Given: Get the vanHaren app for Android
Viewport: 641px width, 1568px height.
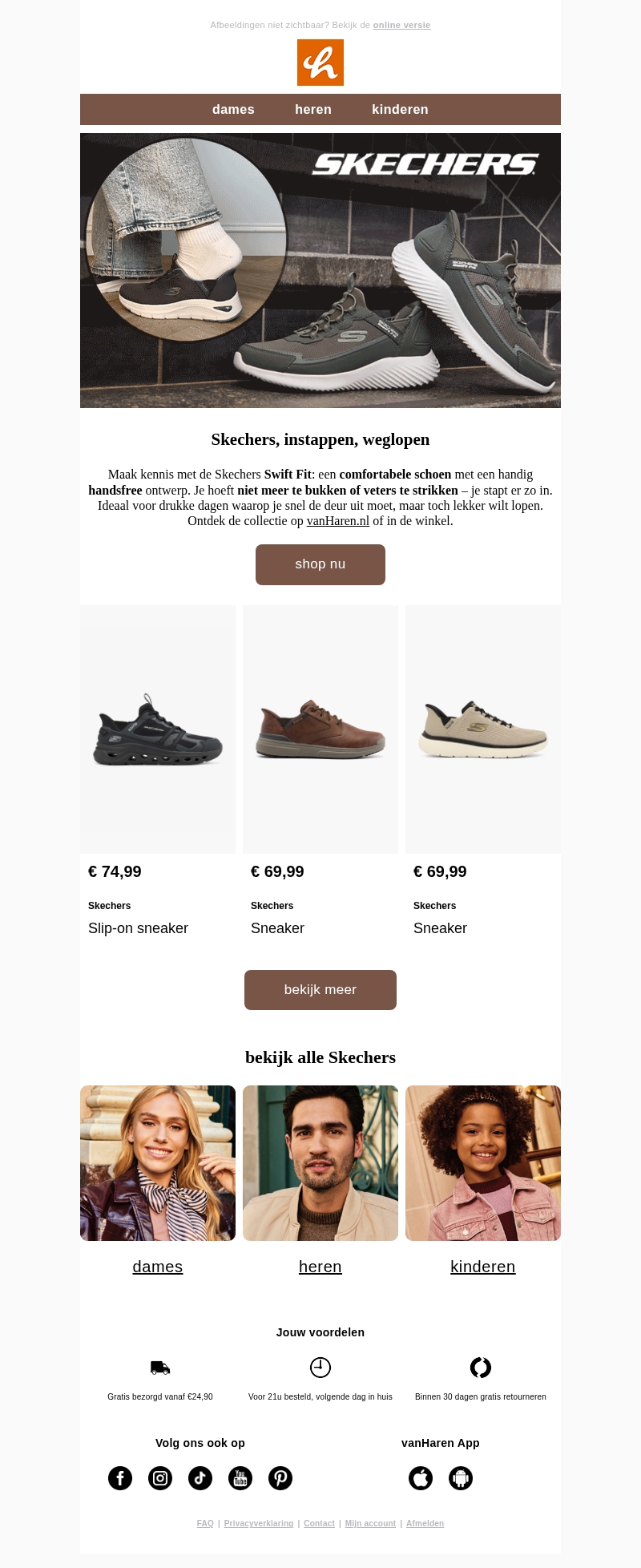Looking at the screenshot, I should pyautogui.click(x=461, y=1478).
